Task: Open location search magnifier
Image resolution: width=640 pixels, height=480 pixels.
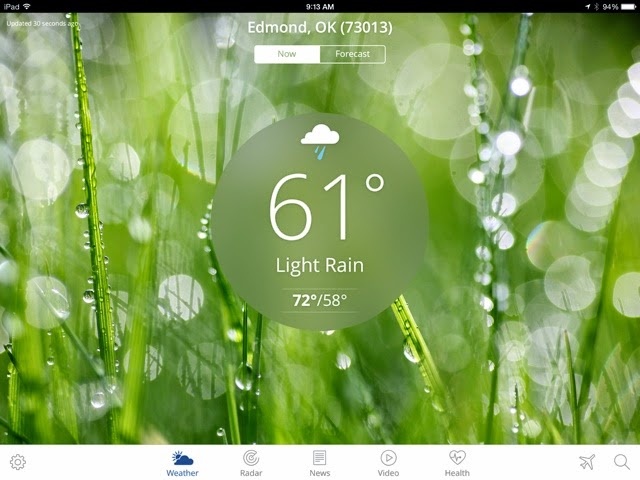Action: (x=621, y=462)
